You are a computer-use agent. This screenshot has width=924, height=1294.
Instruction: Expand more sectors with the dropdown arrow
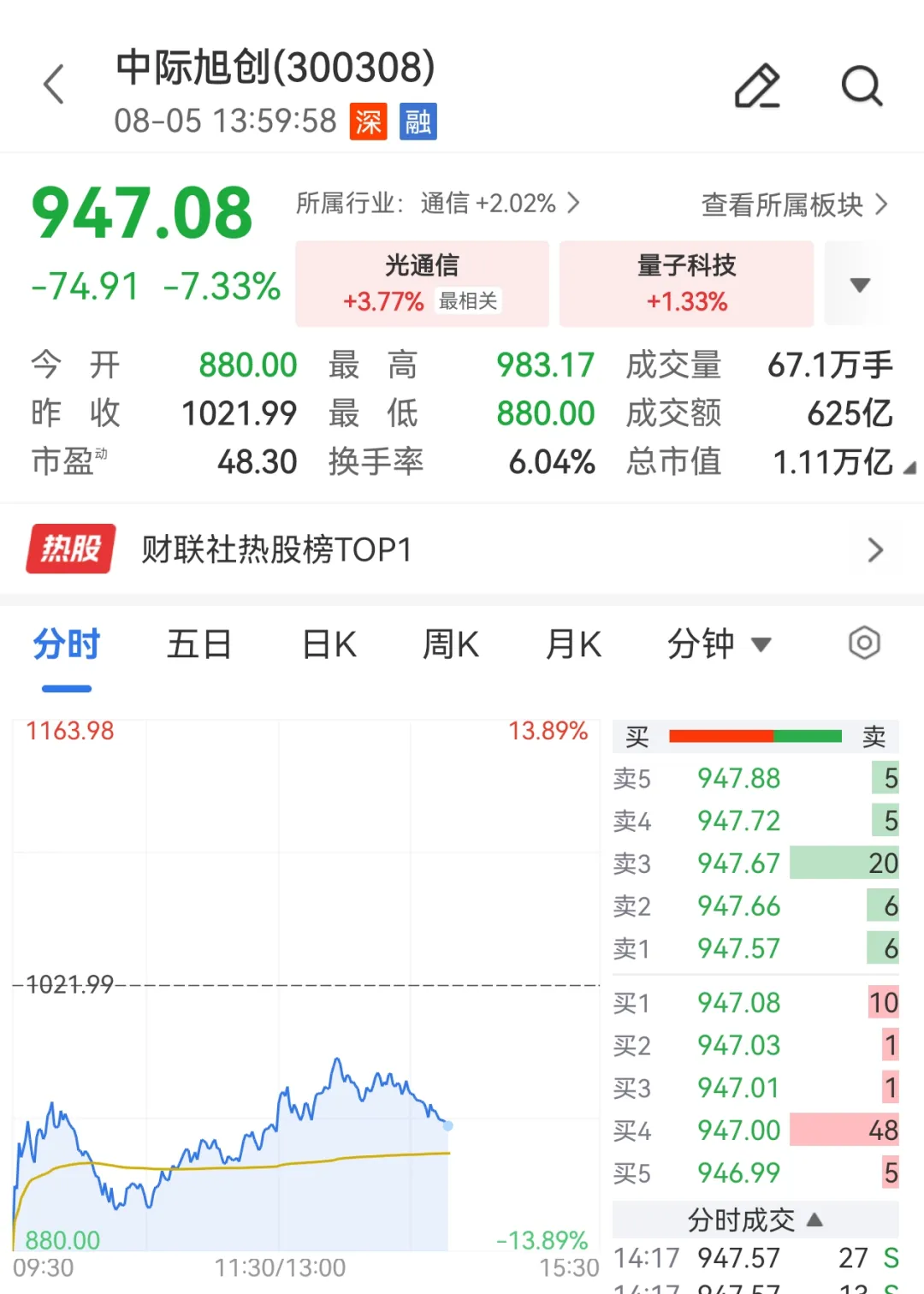click(x=860, y=284)
